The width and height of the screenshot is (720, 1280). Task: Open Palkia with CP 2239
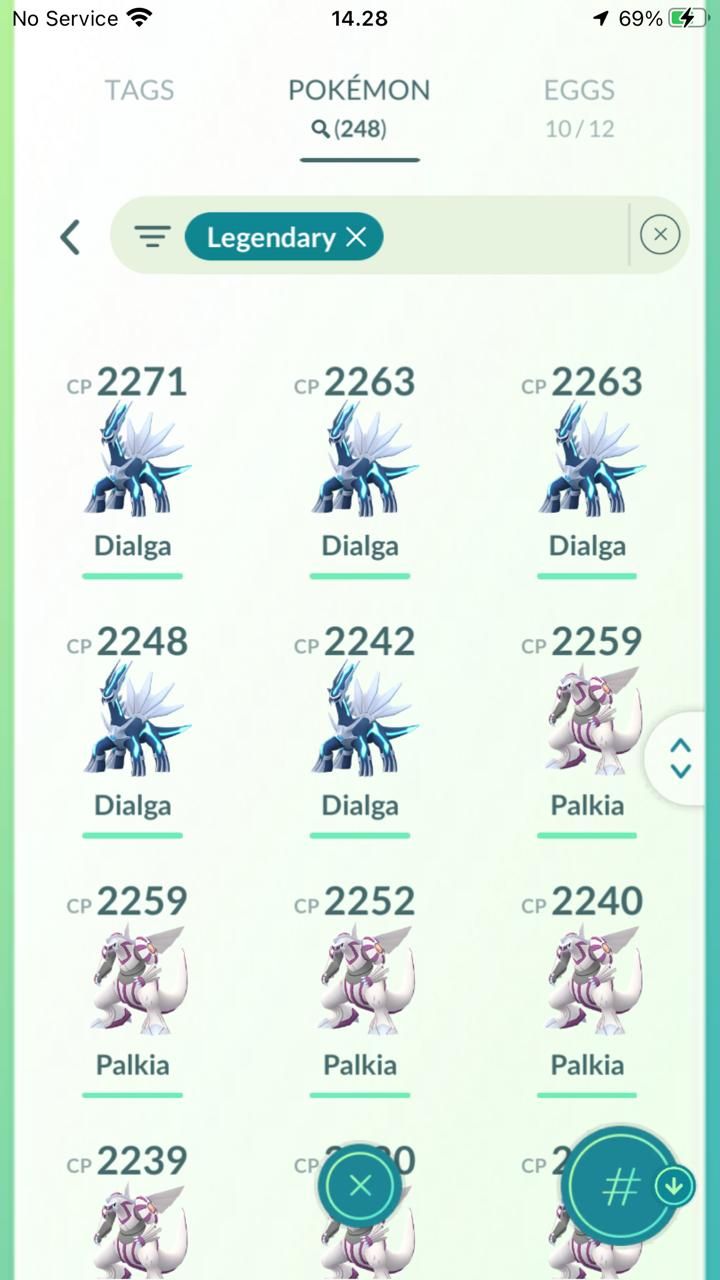(x=133, y=1225)
